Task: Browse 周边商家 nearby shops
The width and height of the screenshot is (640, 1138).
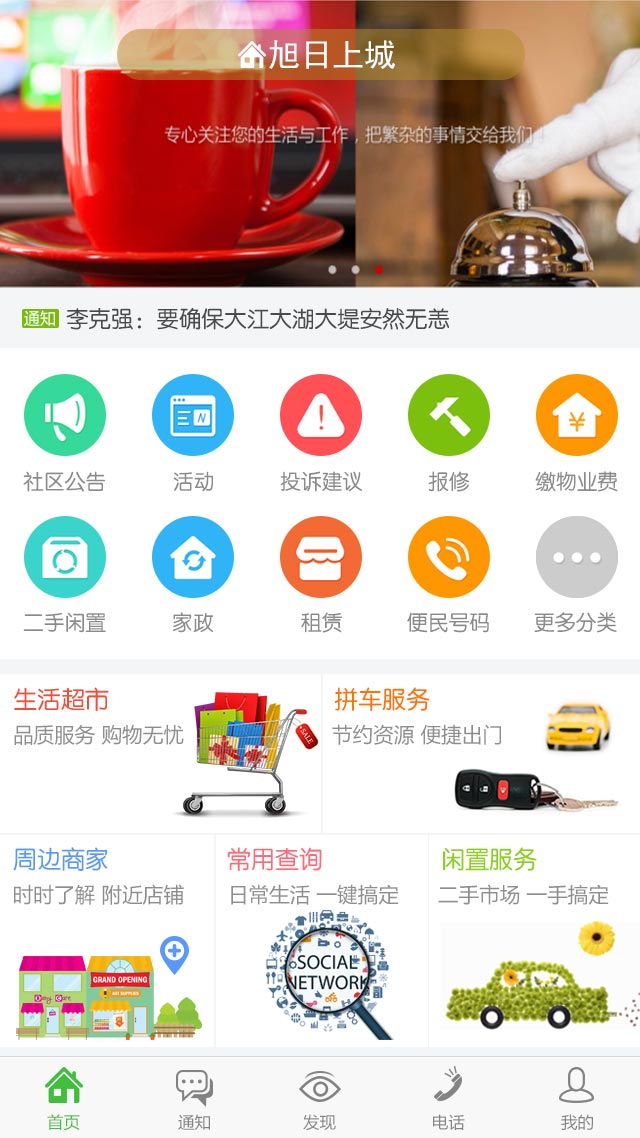Action: (107, 940)
